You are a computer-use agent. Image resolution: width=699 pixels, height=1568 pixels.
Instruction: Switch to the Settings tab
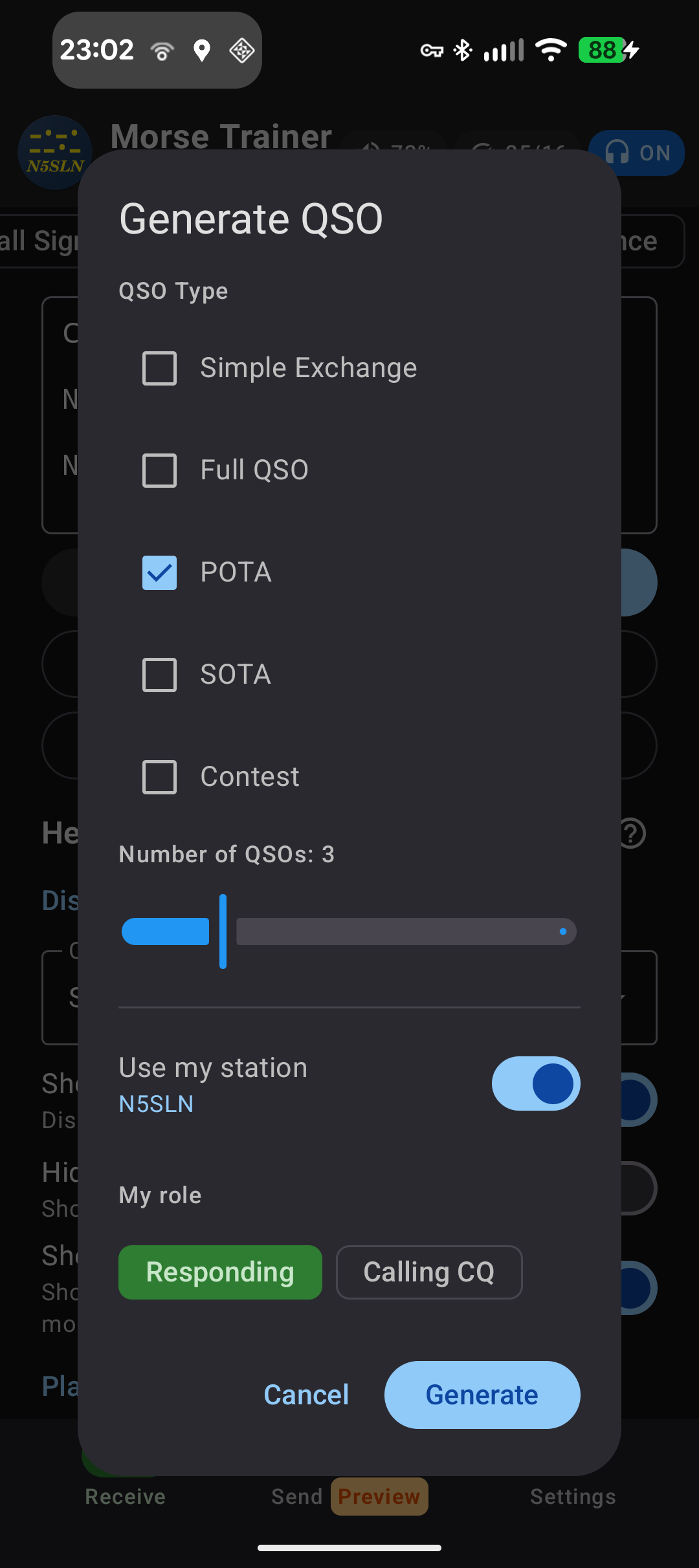[x=572, y=1496]
